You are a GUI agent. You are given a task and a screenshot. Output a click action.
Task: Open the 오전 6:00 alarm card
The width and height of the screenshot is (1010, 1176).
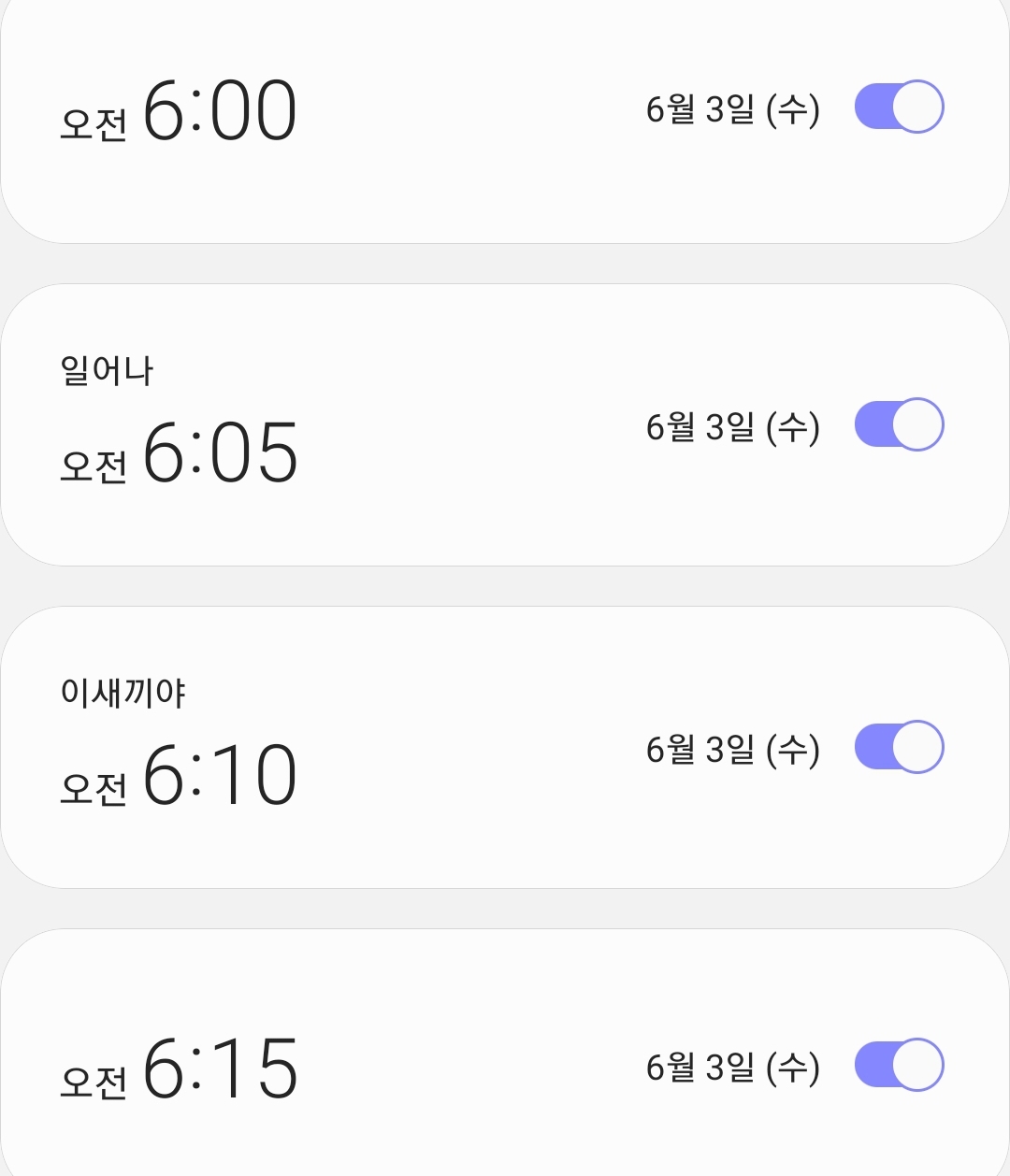click(x=374, y=122)
